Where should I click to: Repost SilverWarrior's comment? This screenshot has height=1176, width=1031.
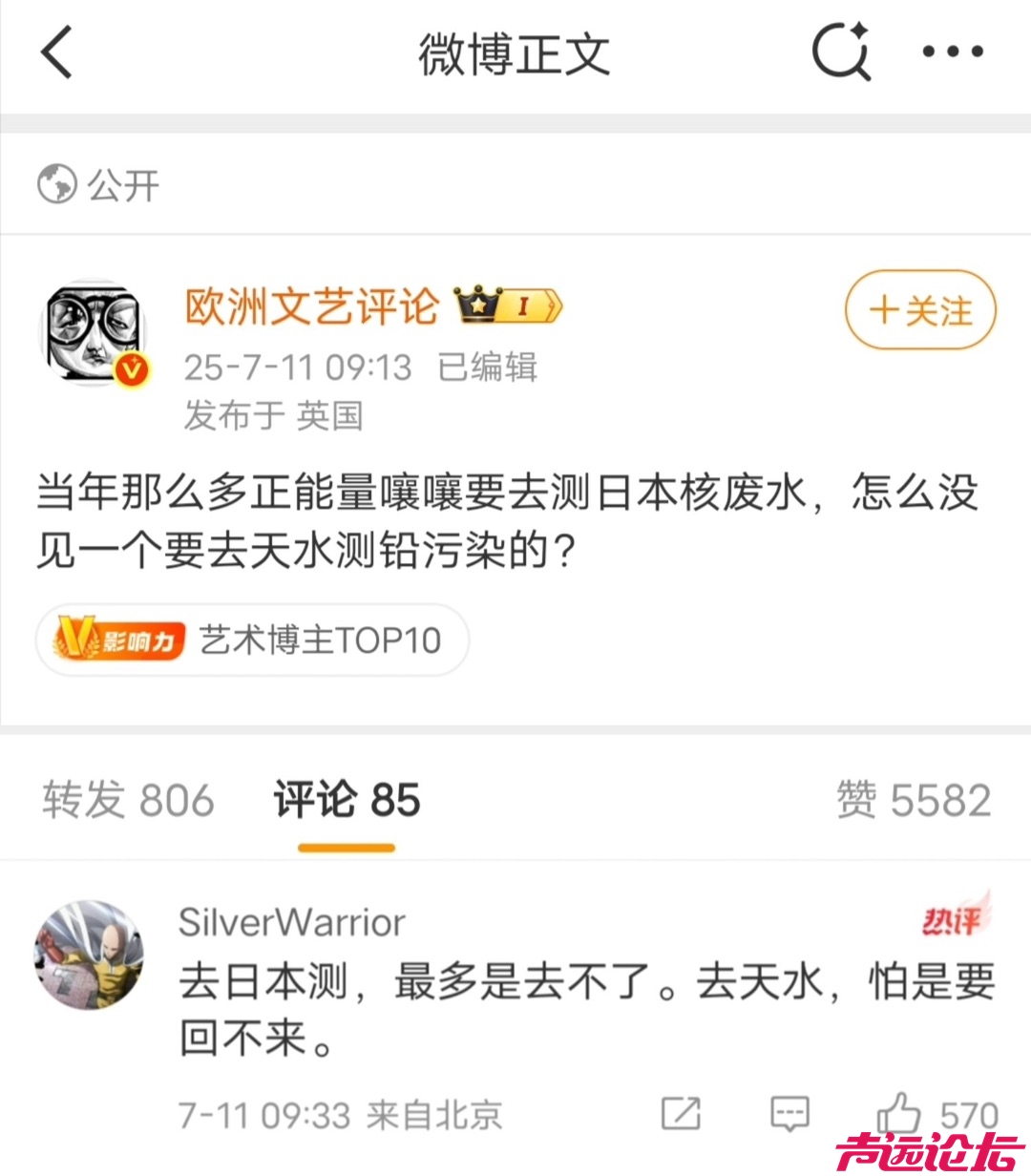681,1113
